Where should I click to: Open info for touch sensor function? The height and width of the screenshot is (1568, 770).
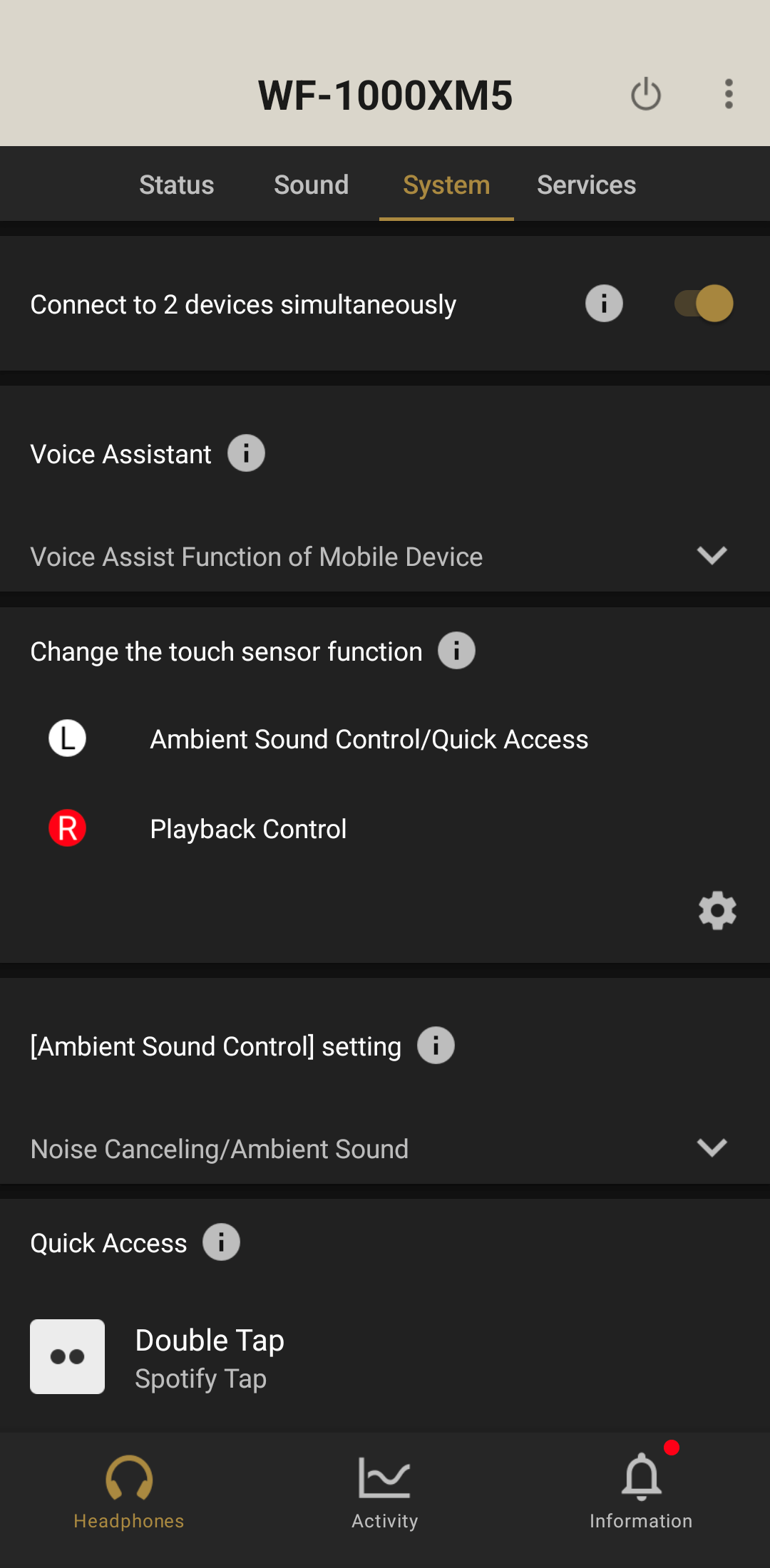456,651
